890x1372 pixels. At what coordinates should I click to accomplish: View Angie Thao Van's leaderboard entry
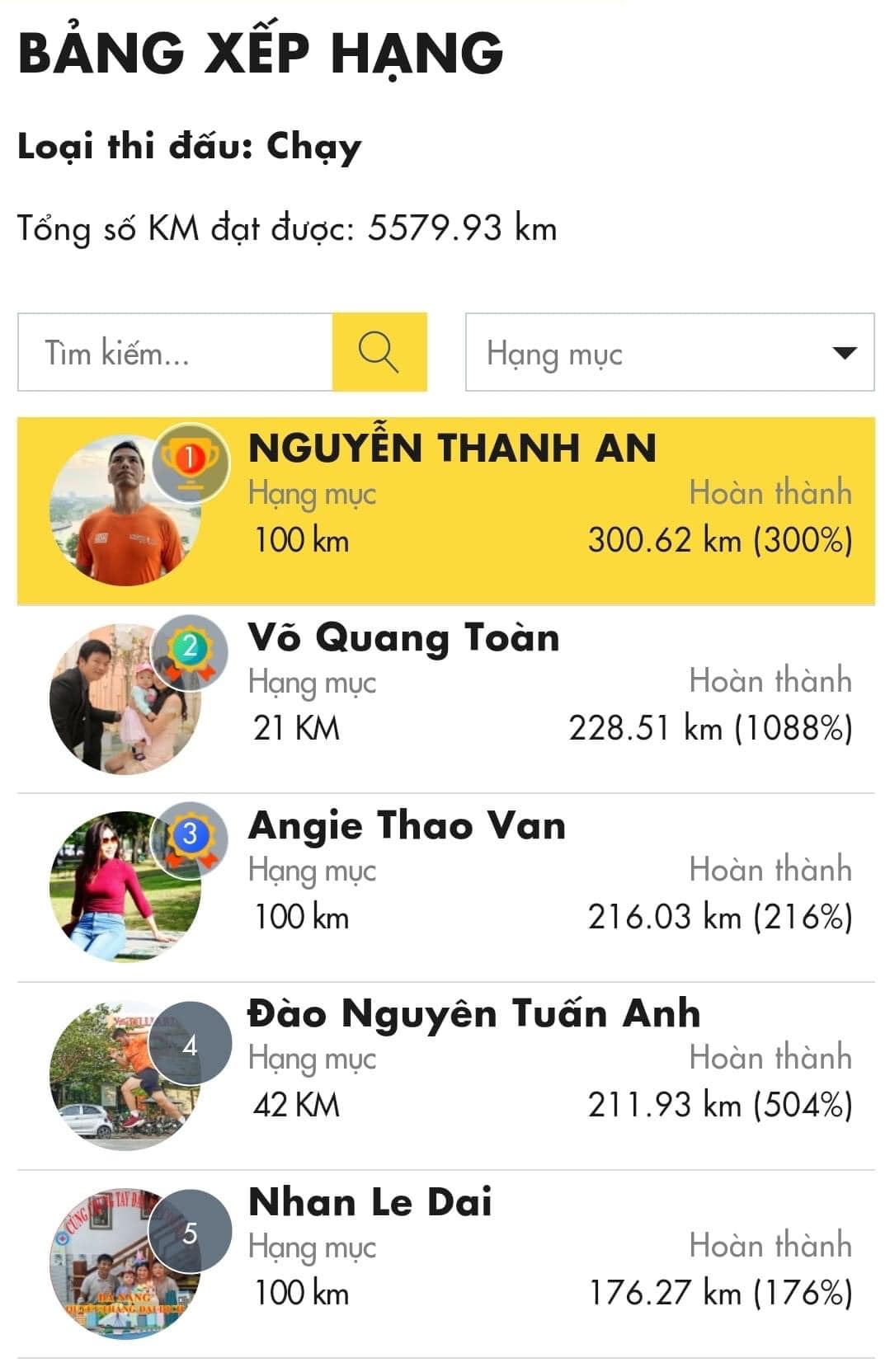(407, 826)
